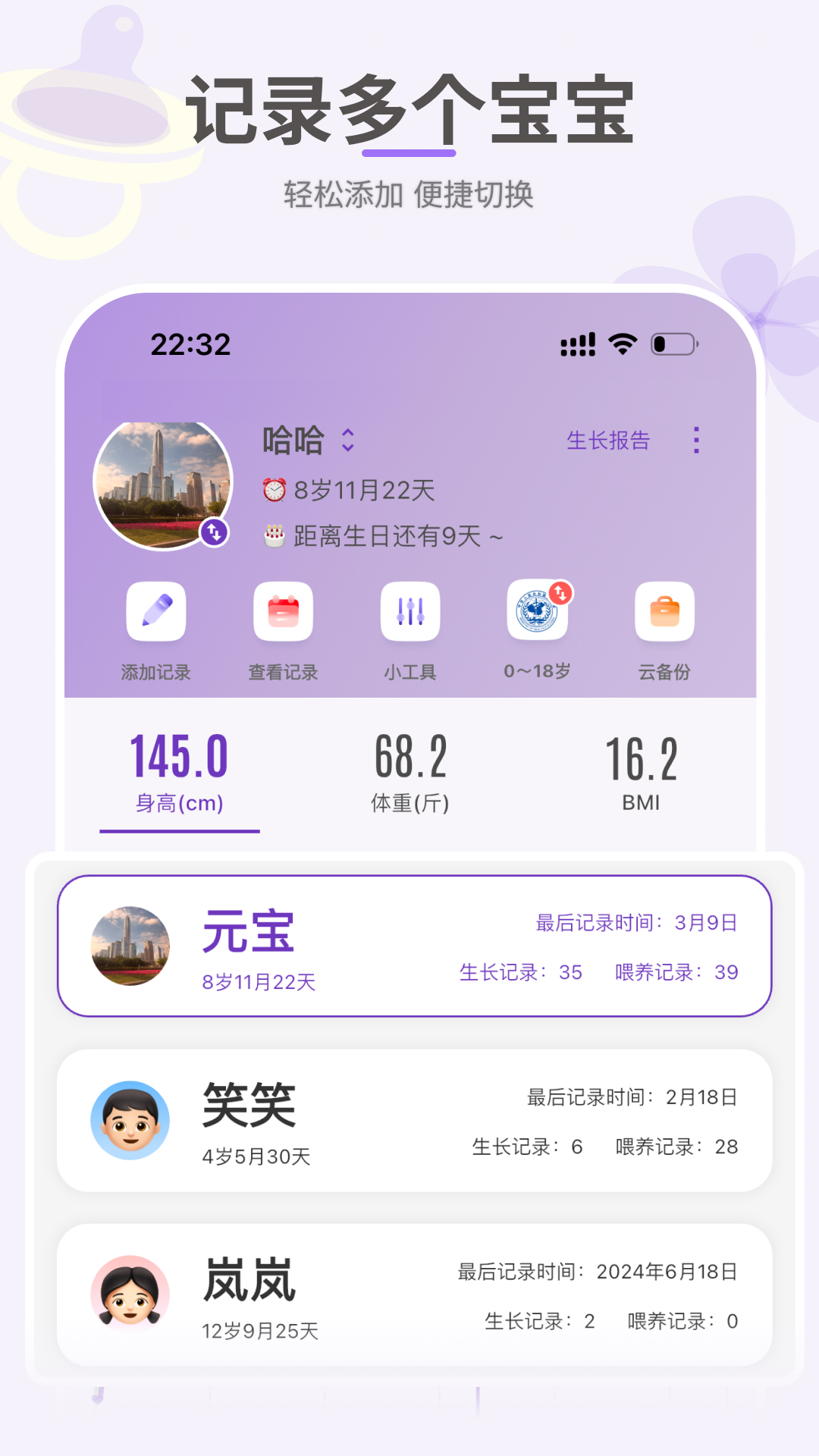This screenshot has width=819, height=1456.
Task: Switch to the BMI tab
Action: (x=641, y=773)
